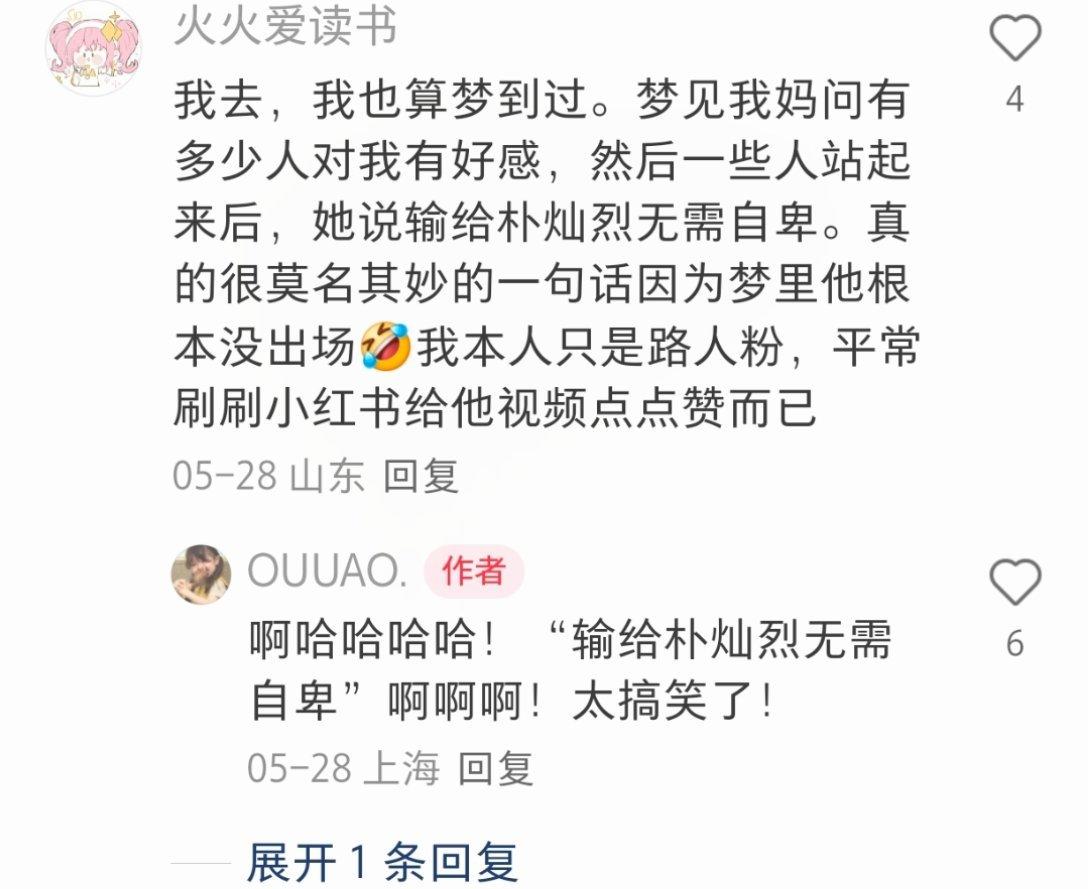The image size is (1088, 889).
Task: Open 火火爱读书's profile avatar
Action: [93, 50]
